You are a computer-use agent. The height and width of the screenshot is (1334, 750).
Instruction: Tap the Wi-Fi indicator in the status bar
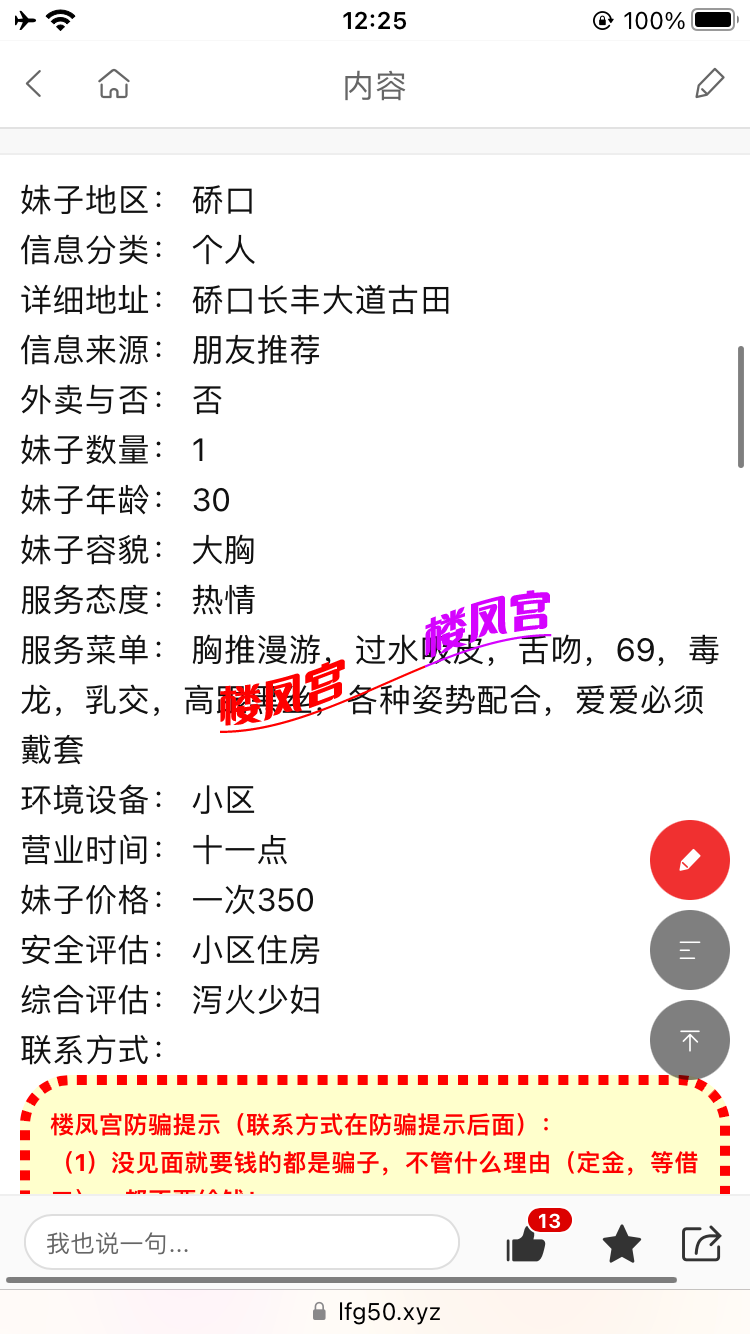(x=59, y=17)
